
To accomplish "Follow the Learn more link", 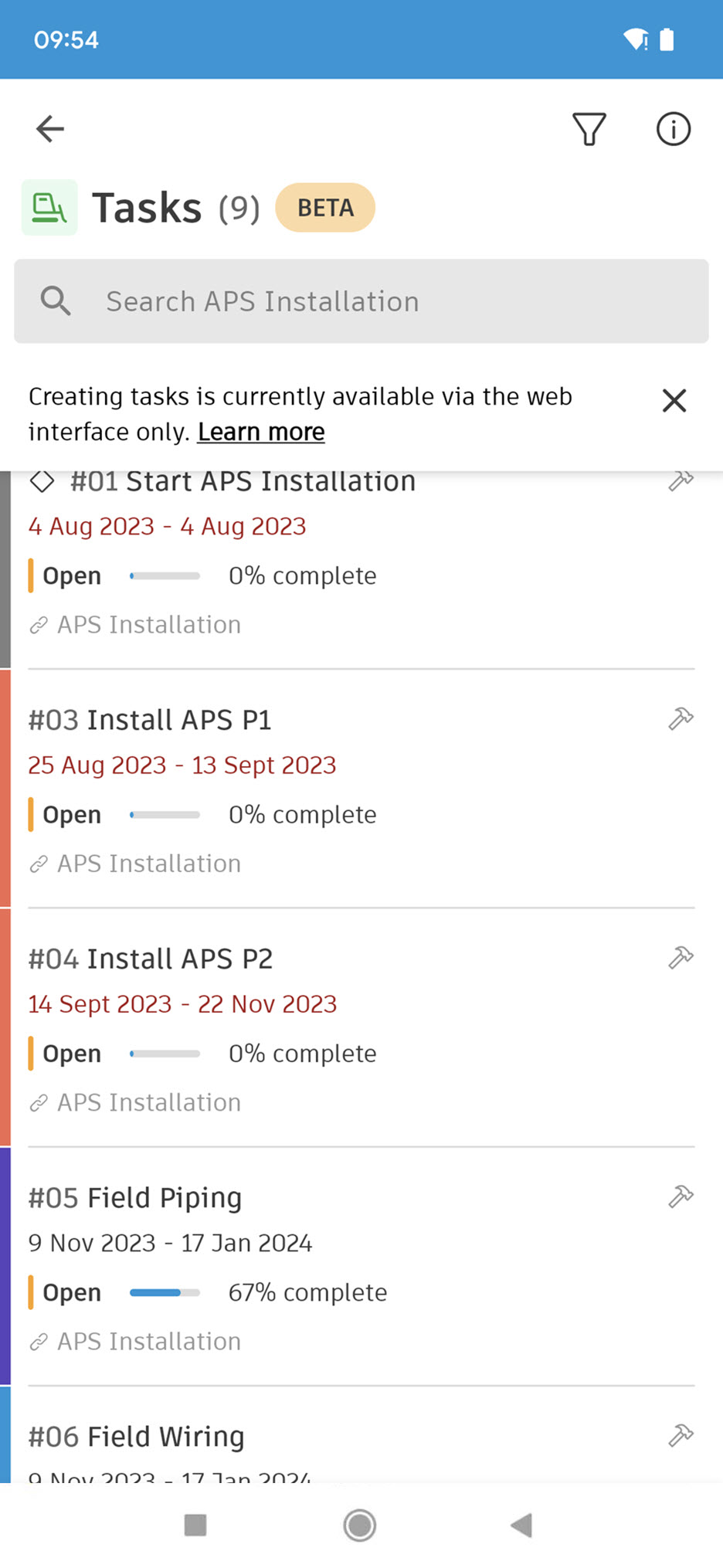I will (261, 432).
